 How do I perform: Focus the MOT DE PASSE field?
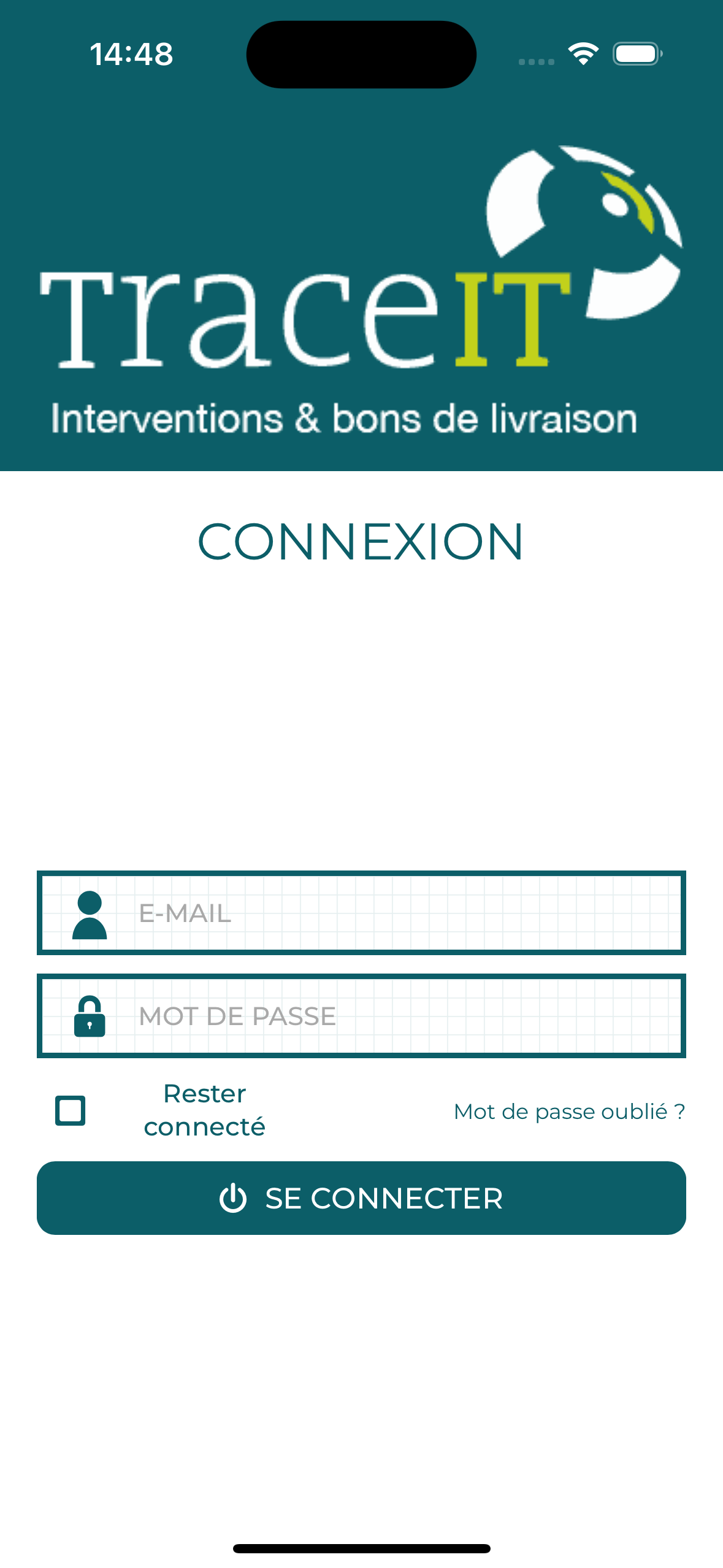point(361,1015)
